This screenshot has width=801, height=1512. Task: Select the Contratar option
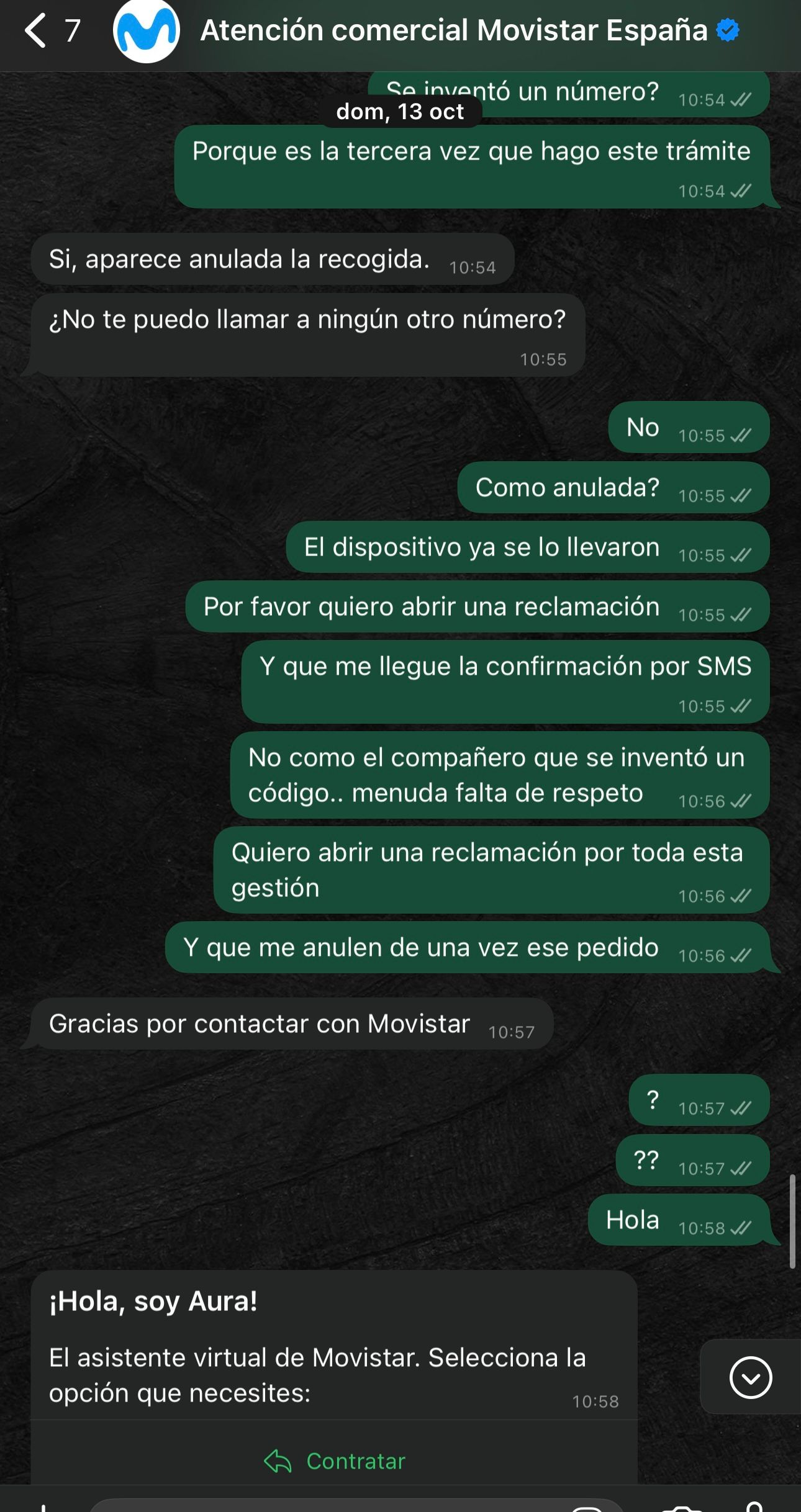335,1461
